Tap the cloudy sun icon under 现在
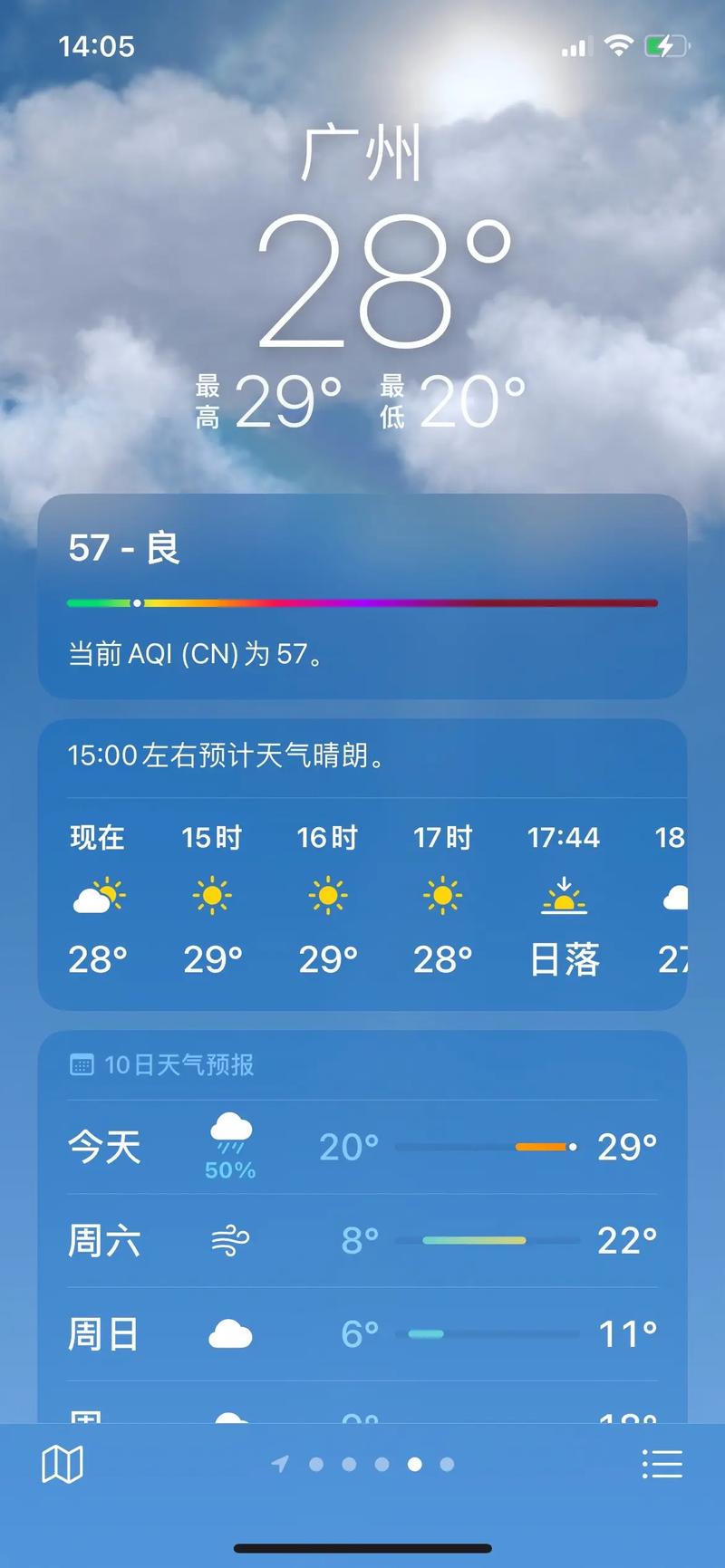 [97, 895]
